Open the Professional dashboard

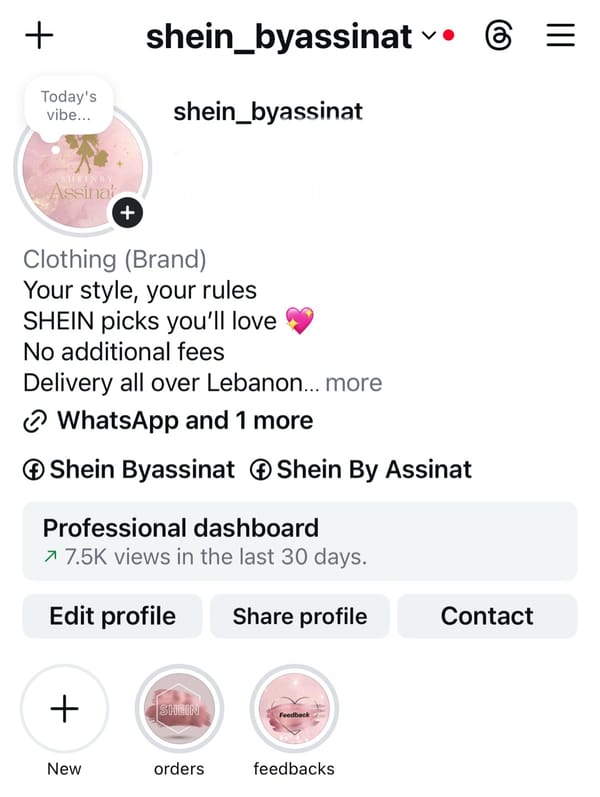[299, 541]
